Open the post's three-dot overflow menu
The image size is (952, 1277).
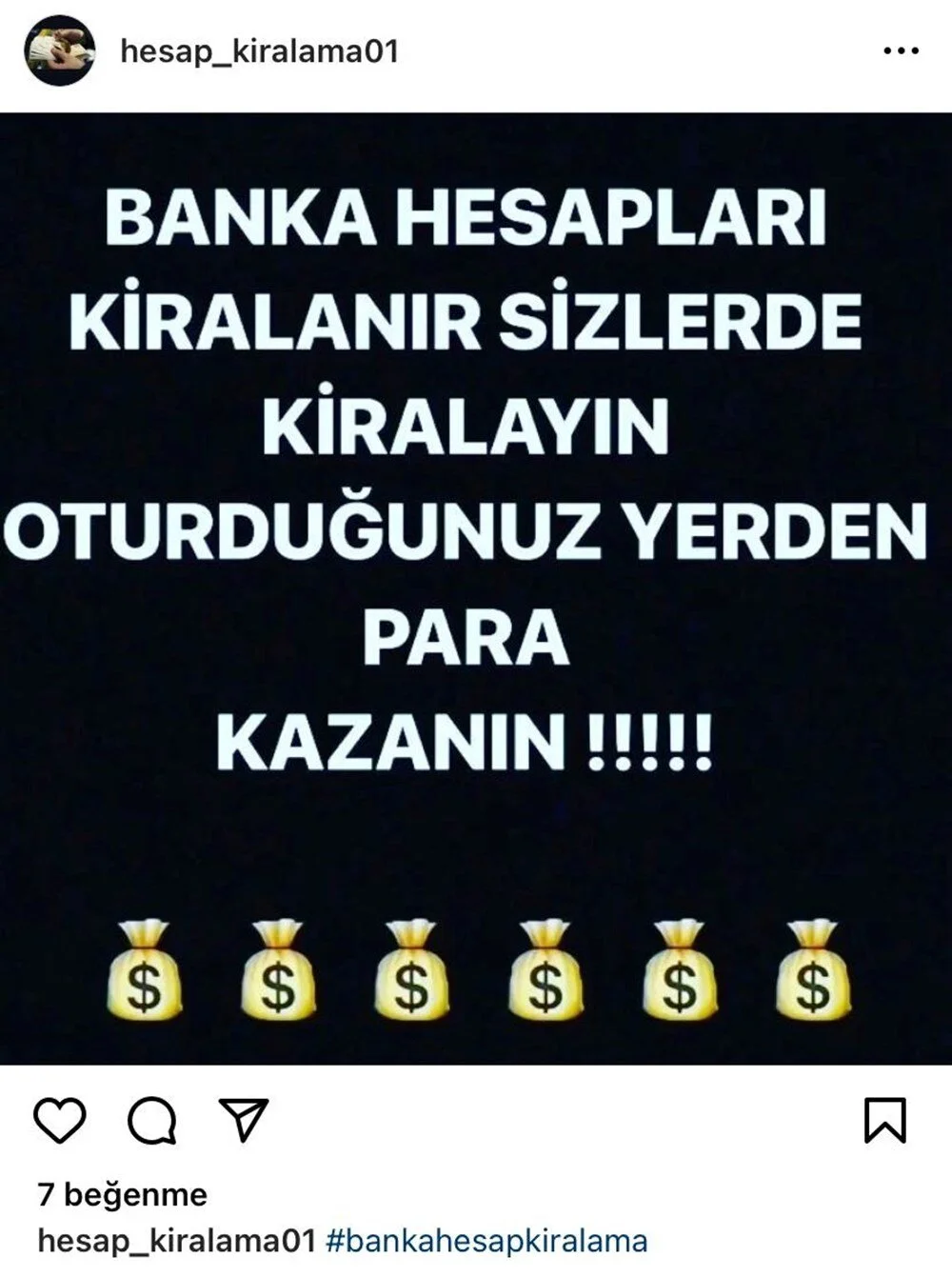tap(901, 50)
